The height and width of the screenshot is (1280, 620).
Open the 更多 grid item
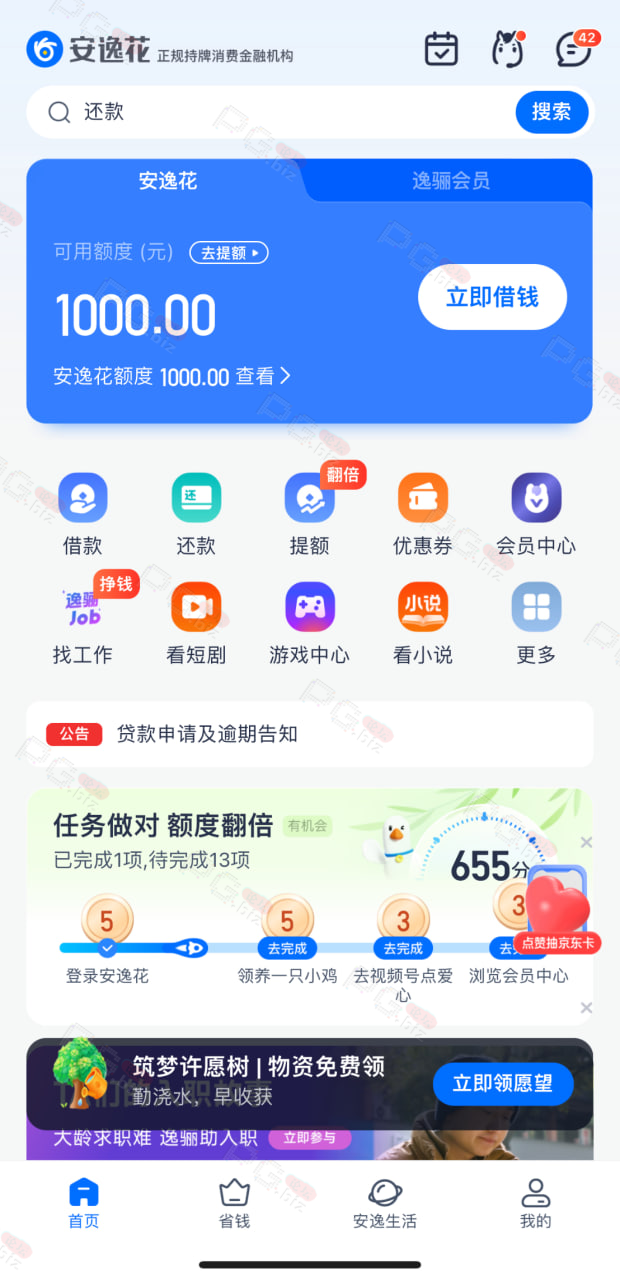536,624
